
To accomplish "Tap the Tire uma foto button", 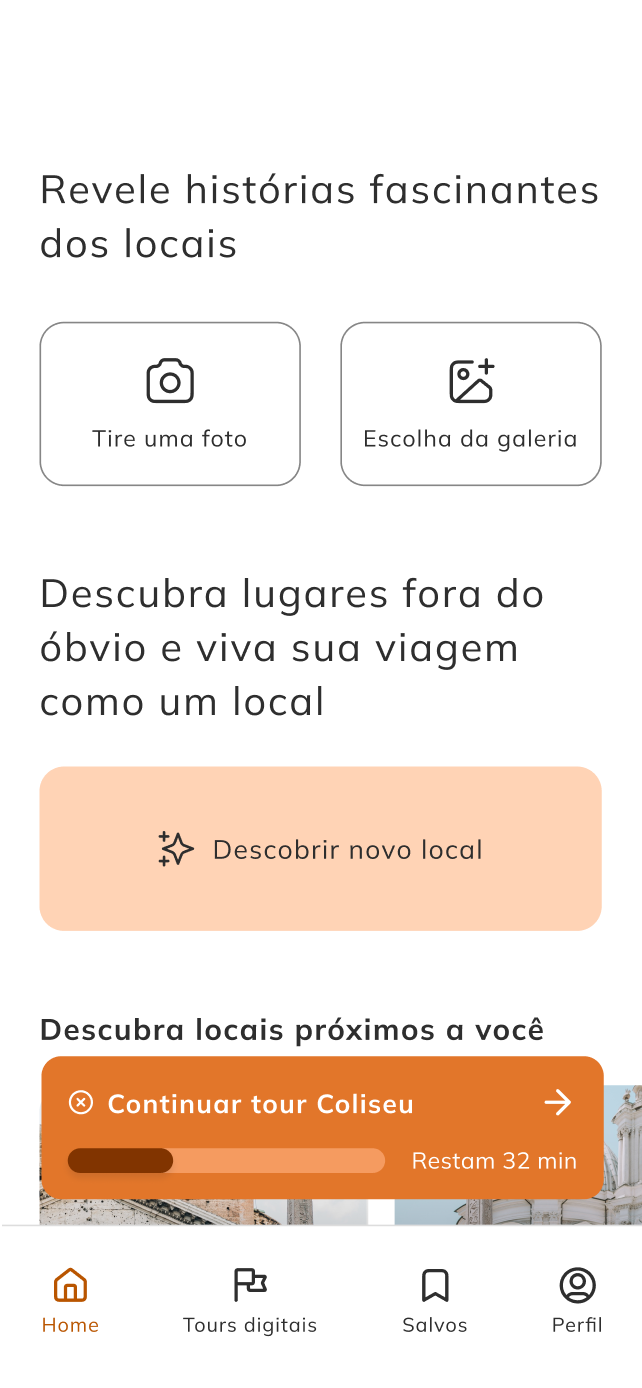I will point(170,404).
